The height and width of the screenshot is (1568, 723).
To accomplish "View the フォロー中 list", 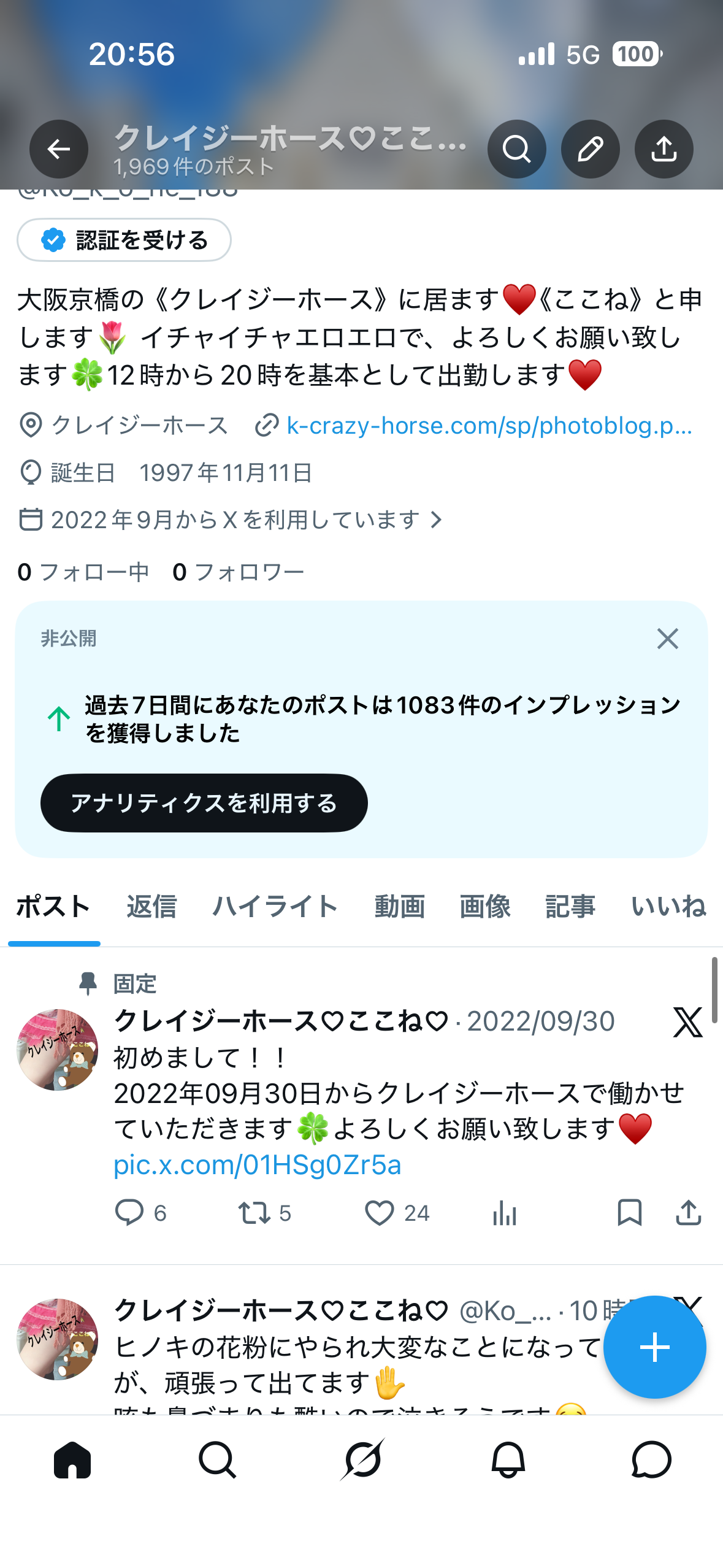I will (x=83, y=572).
